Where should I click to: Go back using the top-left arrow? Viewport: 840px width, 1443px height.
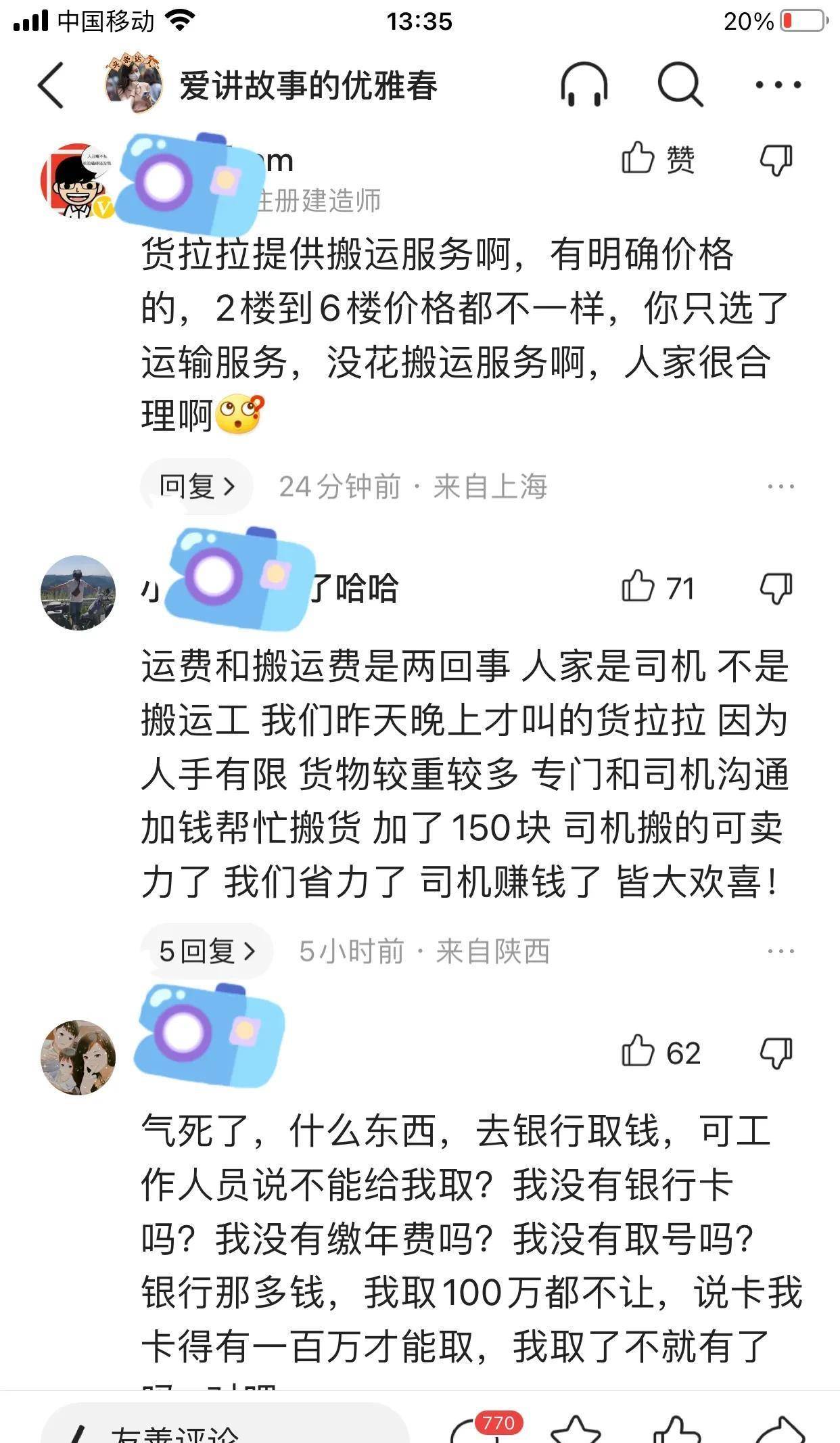[51, 85]
